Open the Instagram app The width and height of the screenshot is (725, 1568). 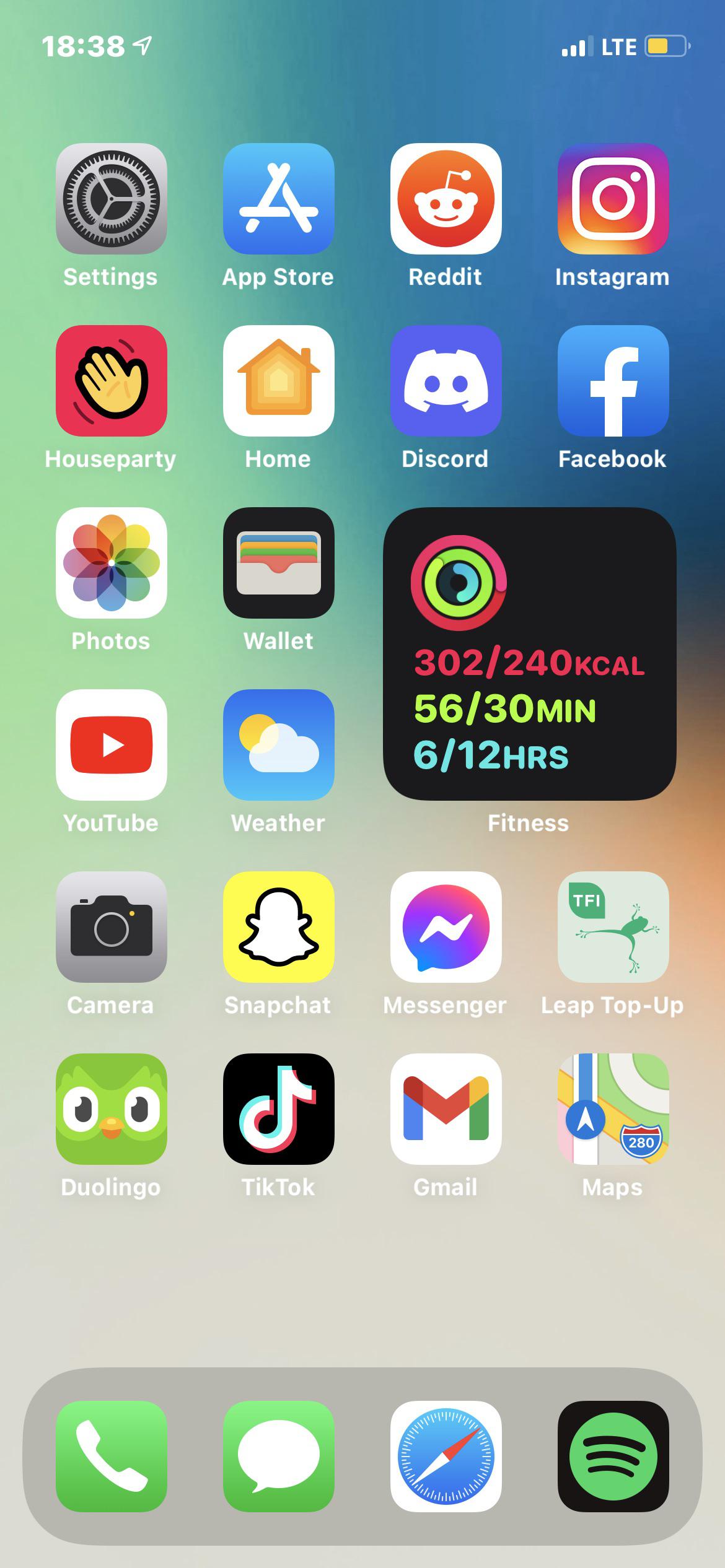(613, 199)
